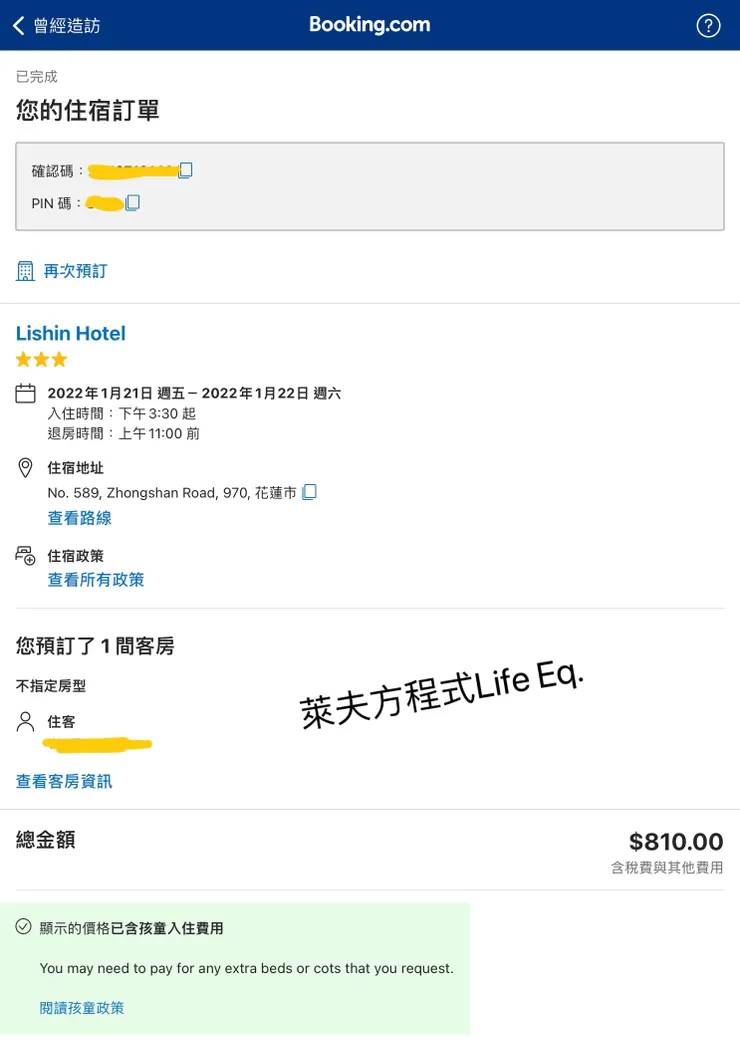Read child policy via 閱讀孩童政策
The height and width of the screenshot is (1040, 740).
(x=82, y=1007)
